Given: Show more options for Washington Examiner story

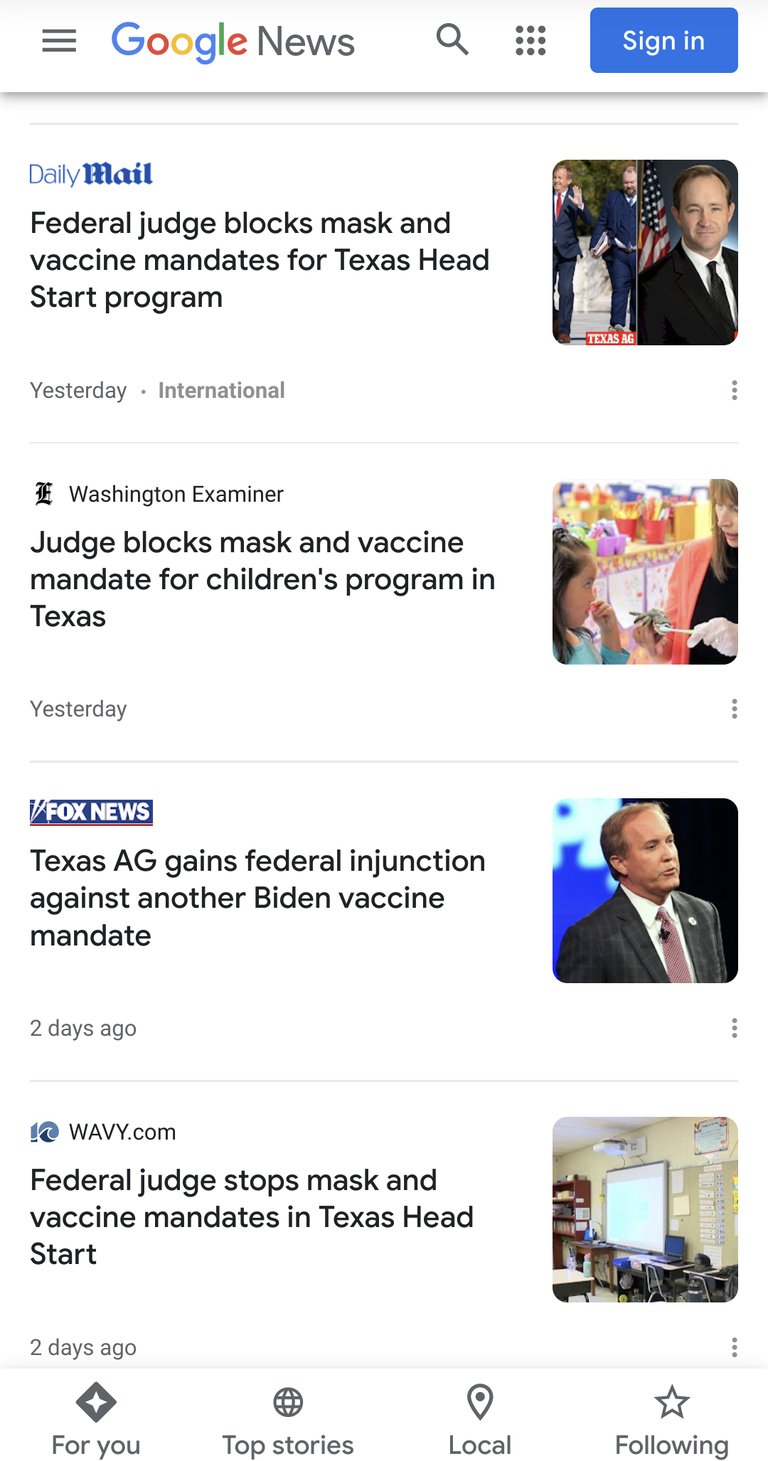Looking at the screenshot, I should 734,709.
